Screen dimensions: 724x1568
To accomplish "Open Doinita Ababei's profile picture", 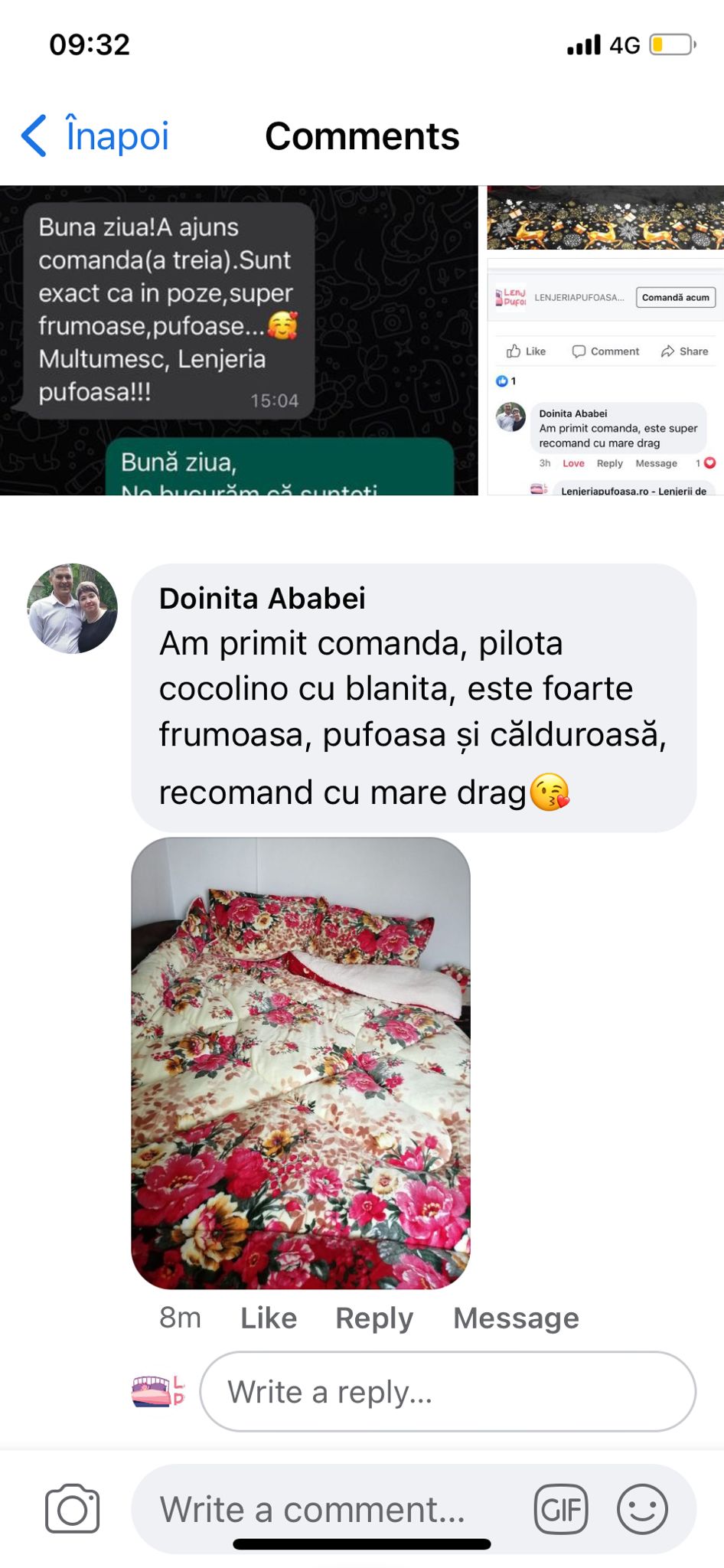I will tap(73, 609).
